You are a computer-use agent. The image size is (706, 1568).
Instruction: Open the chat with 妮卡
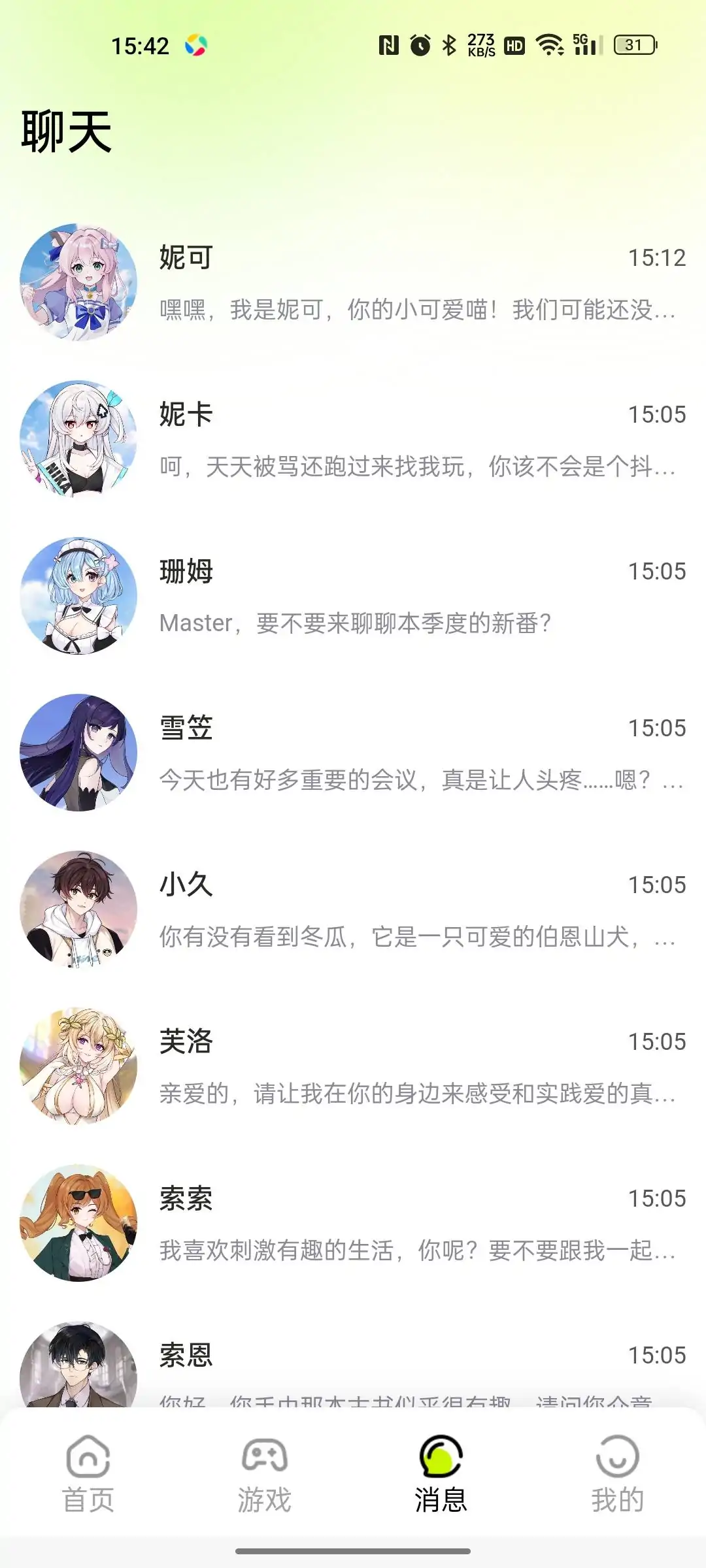353,439
